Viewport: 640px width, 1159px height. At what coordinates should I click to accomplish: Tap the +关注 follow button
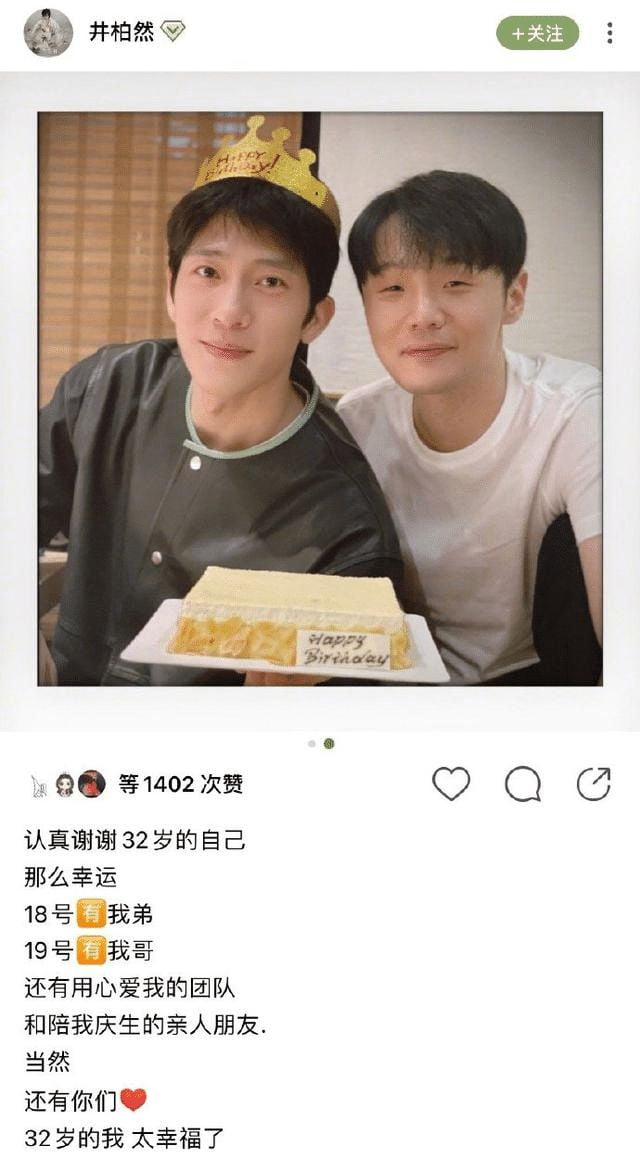point(537,33)
